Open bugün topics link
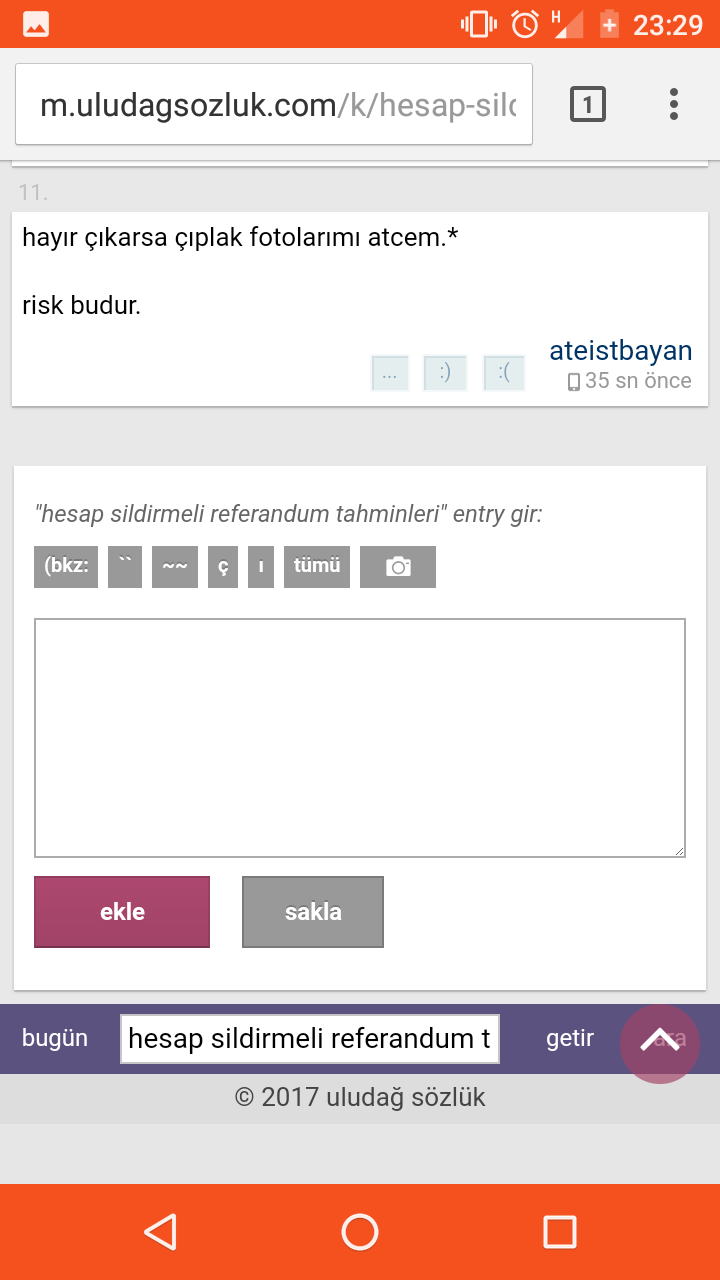Viewport: 720px width, 1280px height. [x=55, y=1039]
